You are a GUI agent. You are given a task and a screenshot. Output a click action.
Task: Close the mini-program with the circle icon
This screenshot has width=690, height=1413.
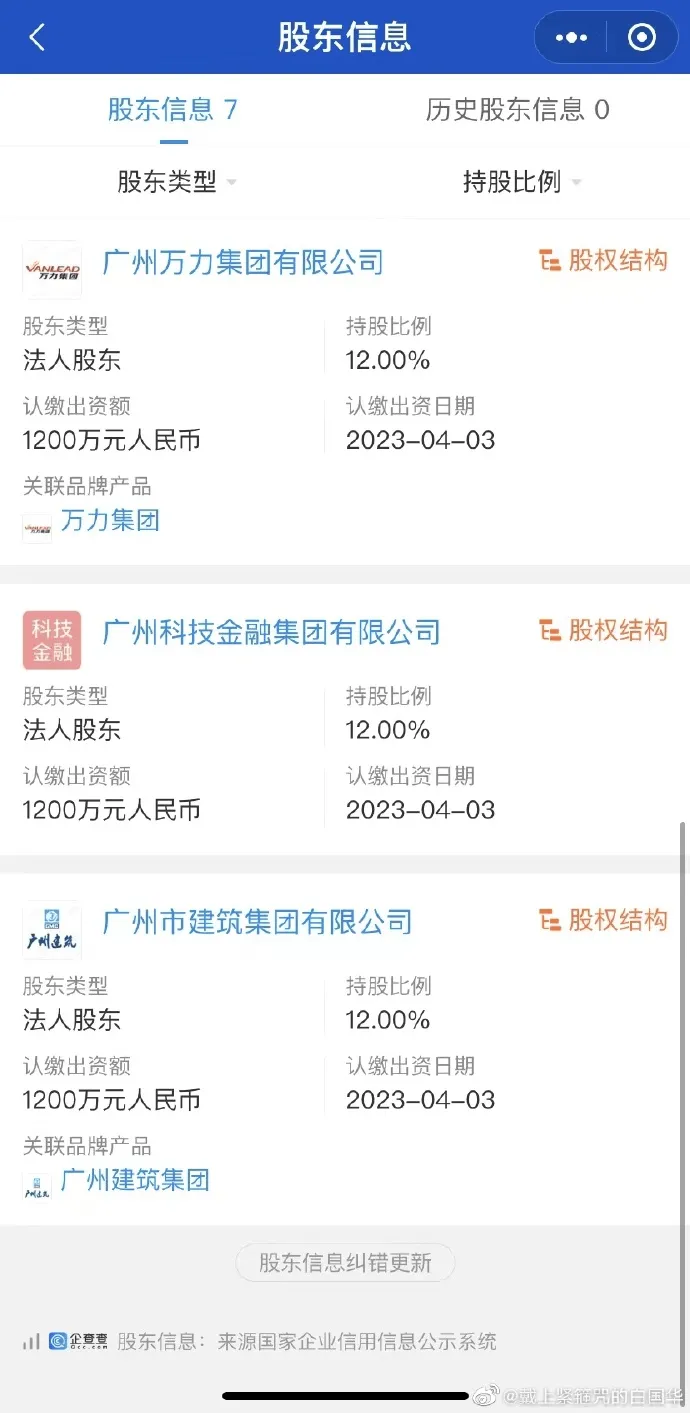pos(642,38)
